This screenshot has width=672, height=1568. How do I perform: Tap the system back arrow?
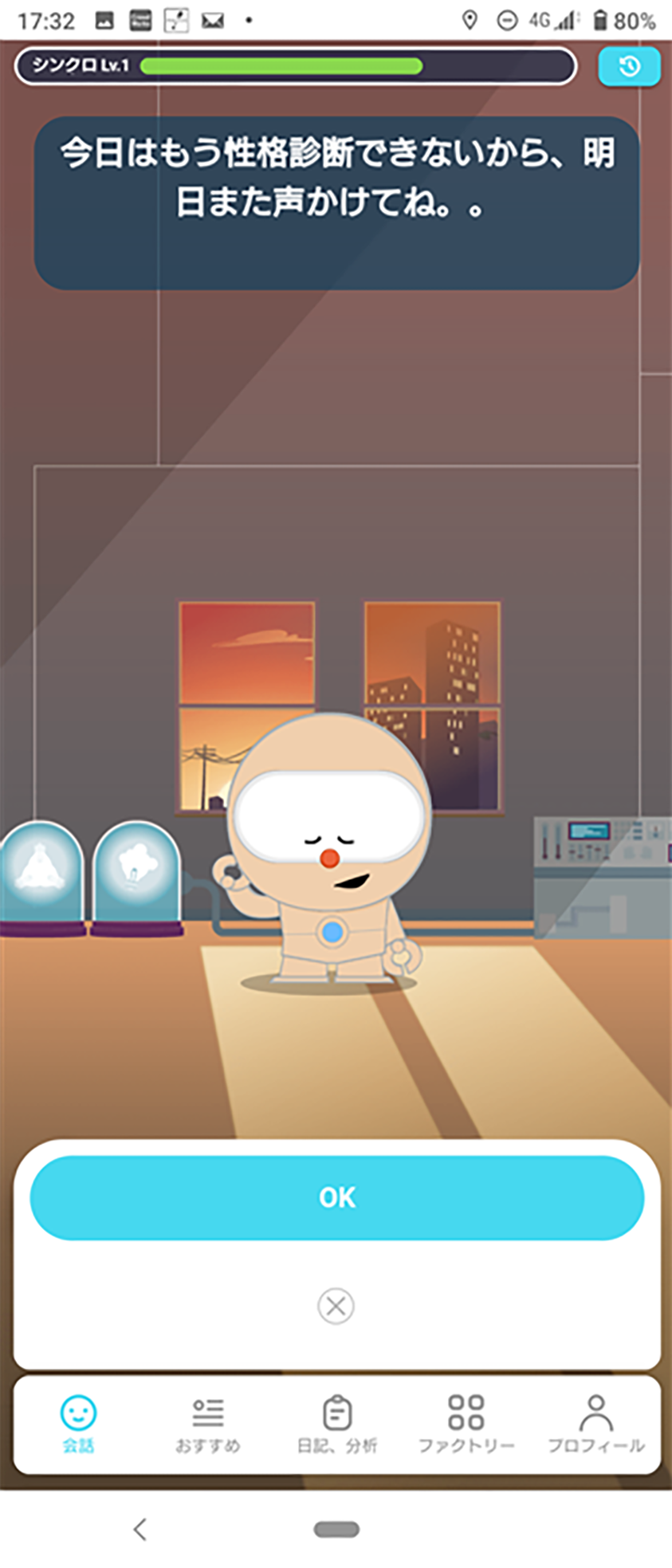click(x=140, y=1529)
